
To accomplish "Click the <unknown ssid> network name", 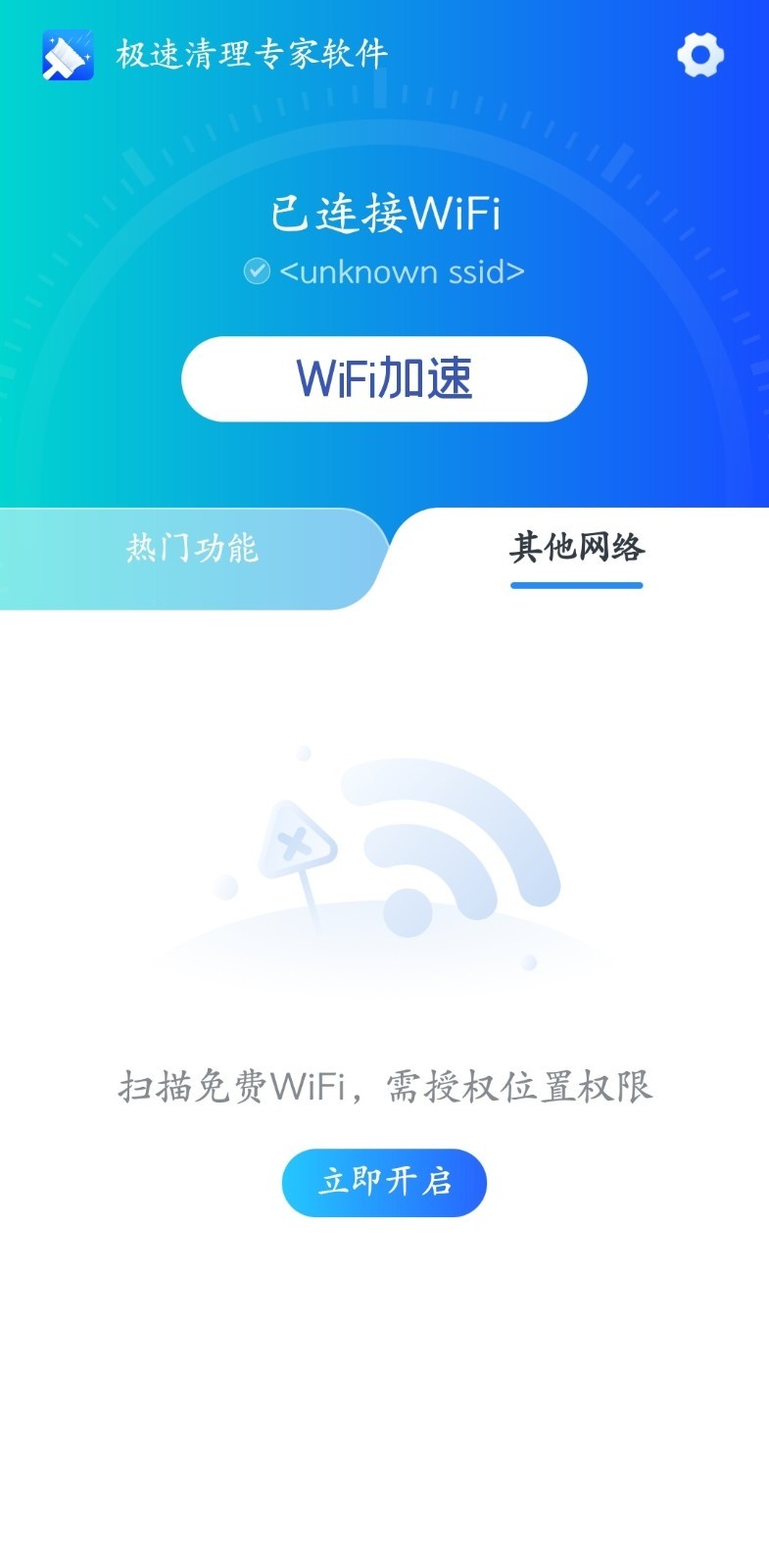I will click(x=402, y=271).
